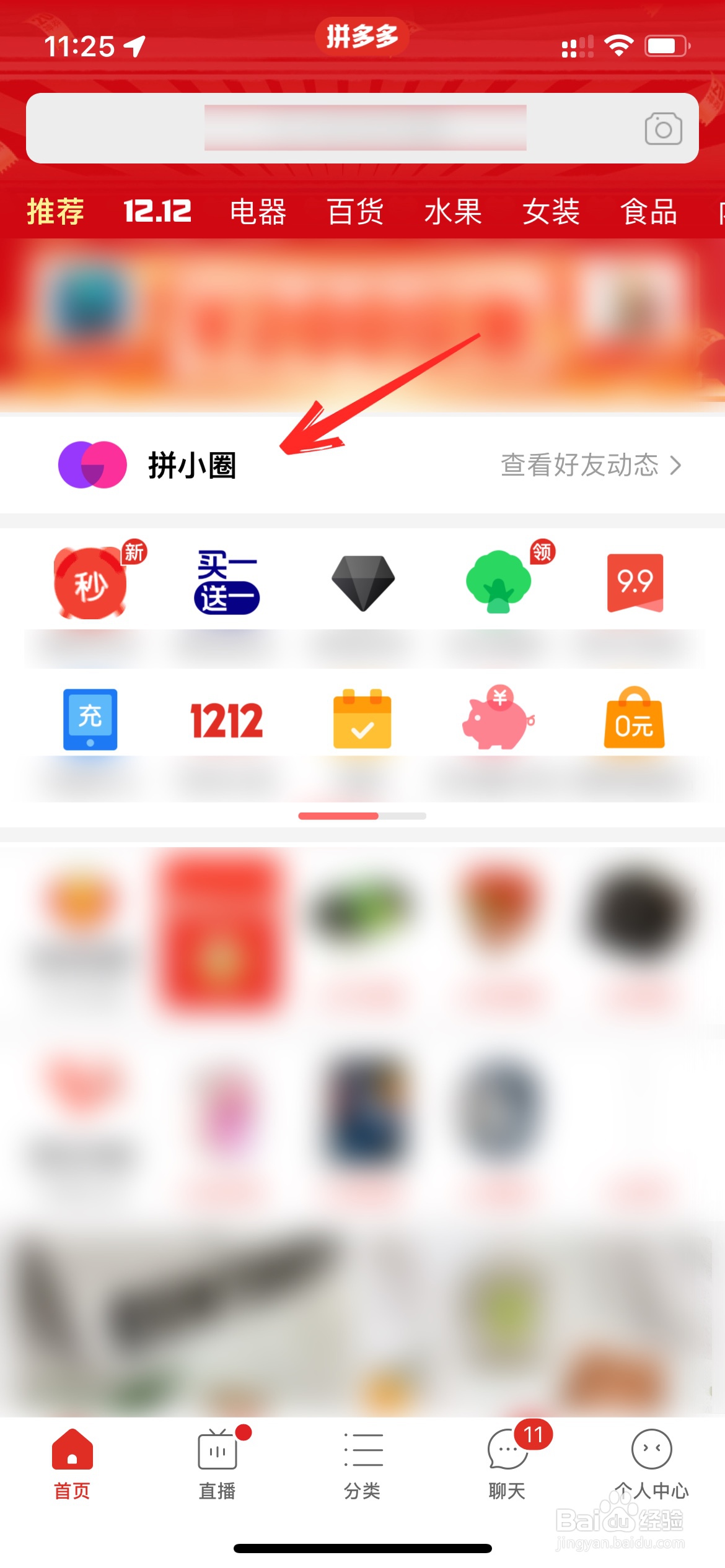Open the 1212 sale entry icon
Image resolution: width=725 pixels, height=1568 pixels.
click(226, 718)
